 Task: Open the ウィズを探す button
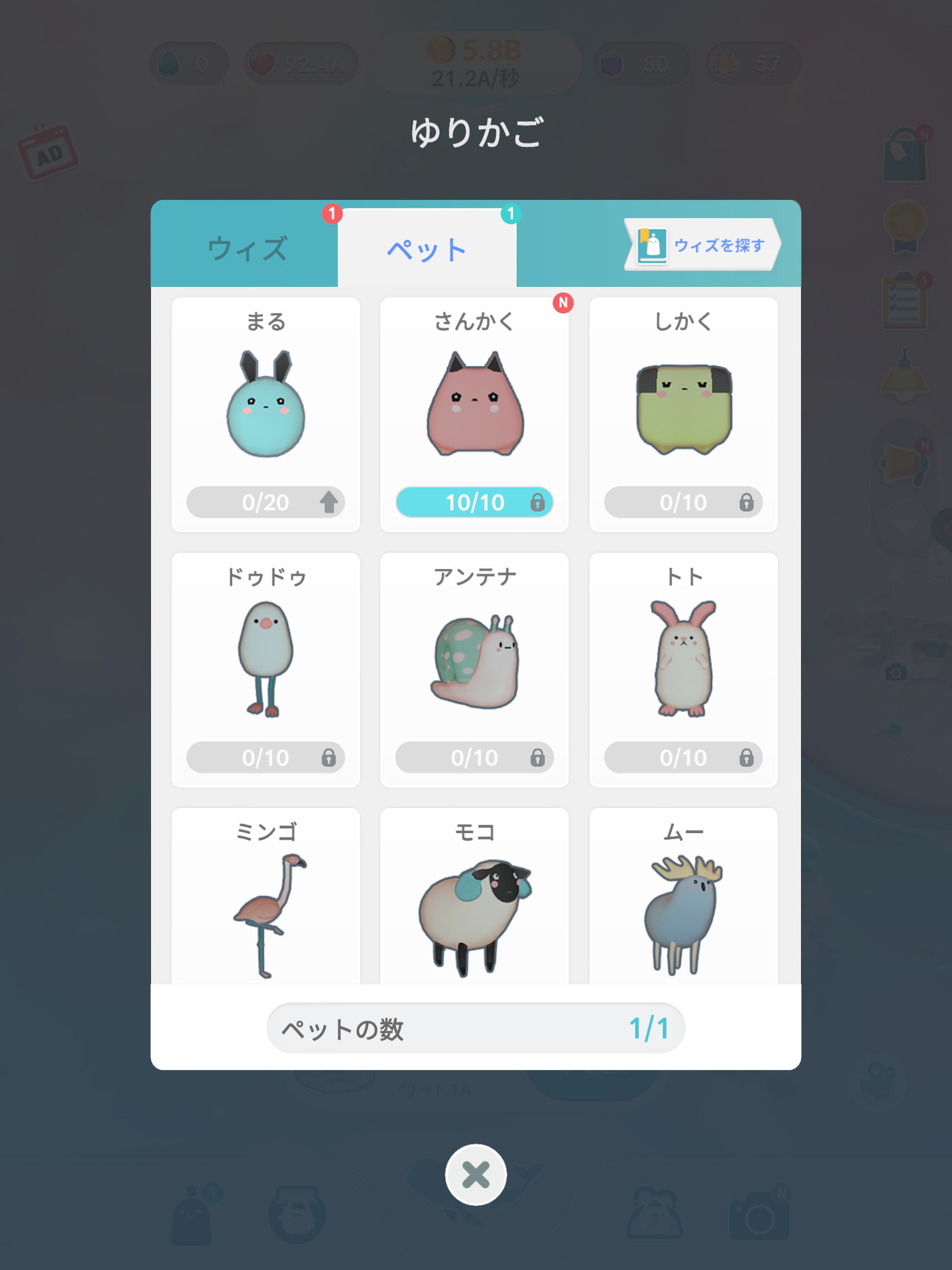pyautogui.click(x=703, y=245)
